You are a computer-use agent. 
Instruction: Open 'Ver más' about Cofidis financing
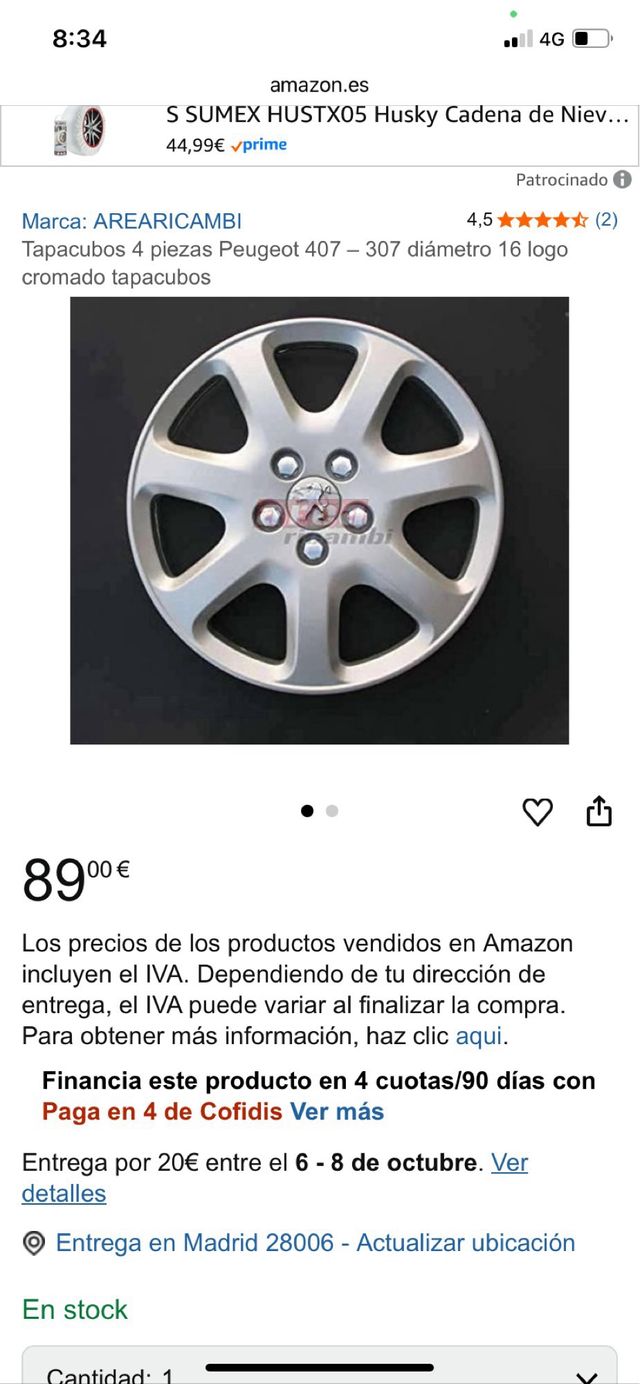coord(337,1111)
